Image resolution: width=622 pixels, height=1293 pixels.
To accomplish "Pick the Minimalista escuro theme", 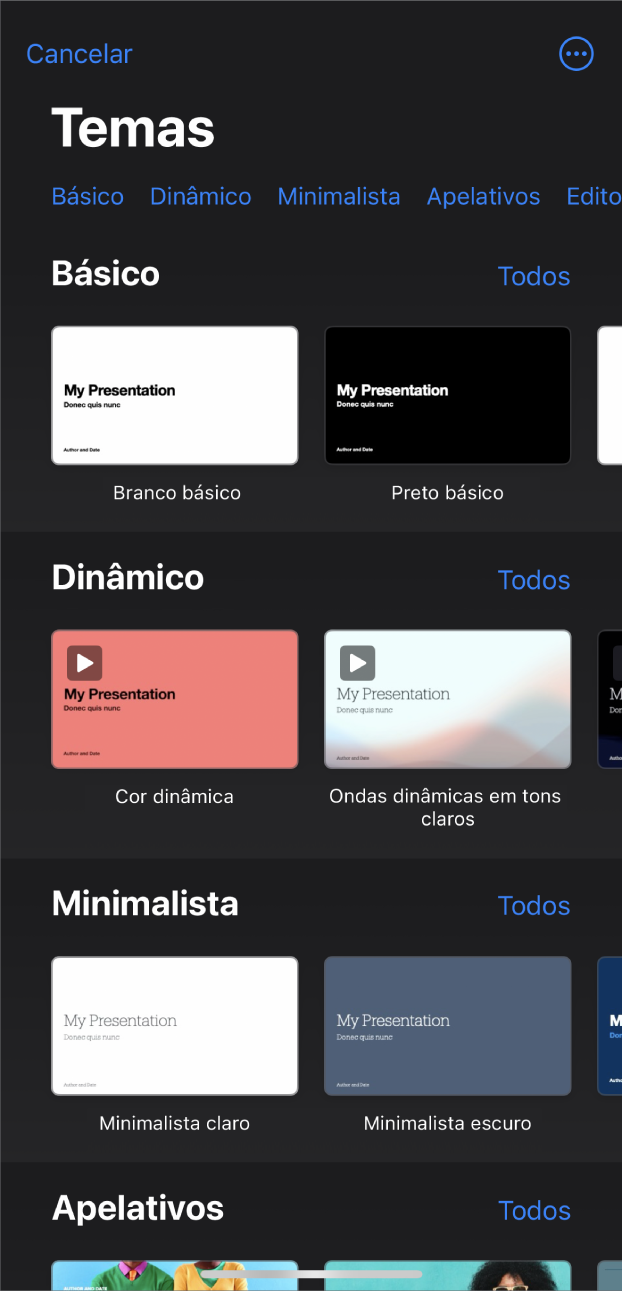I will click(x=448, y=1026).
